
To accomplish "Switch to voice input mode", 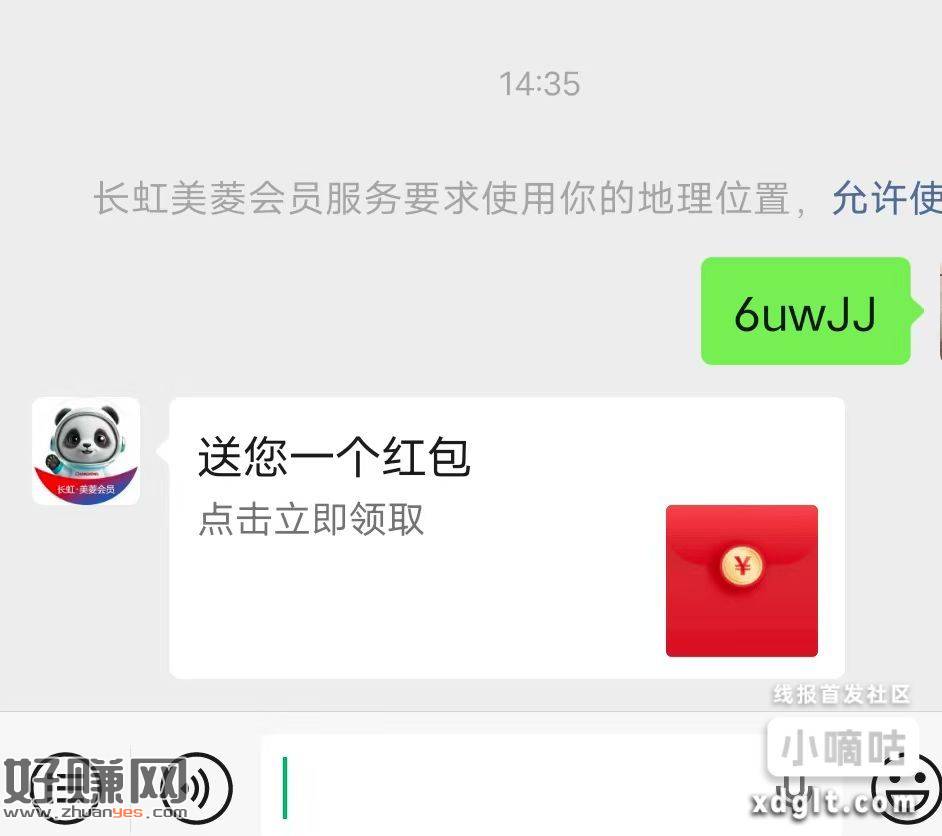I will click(x=196, y=786).
